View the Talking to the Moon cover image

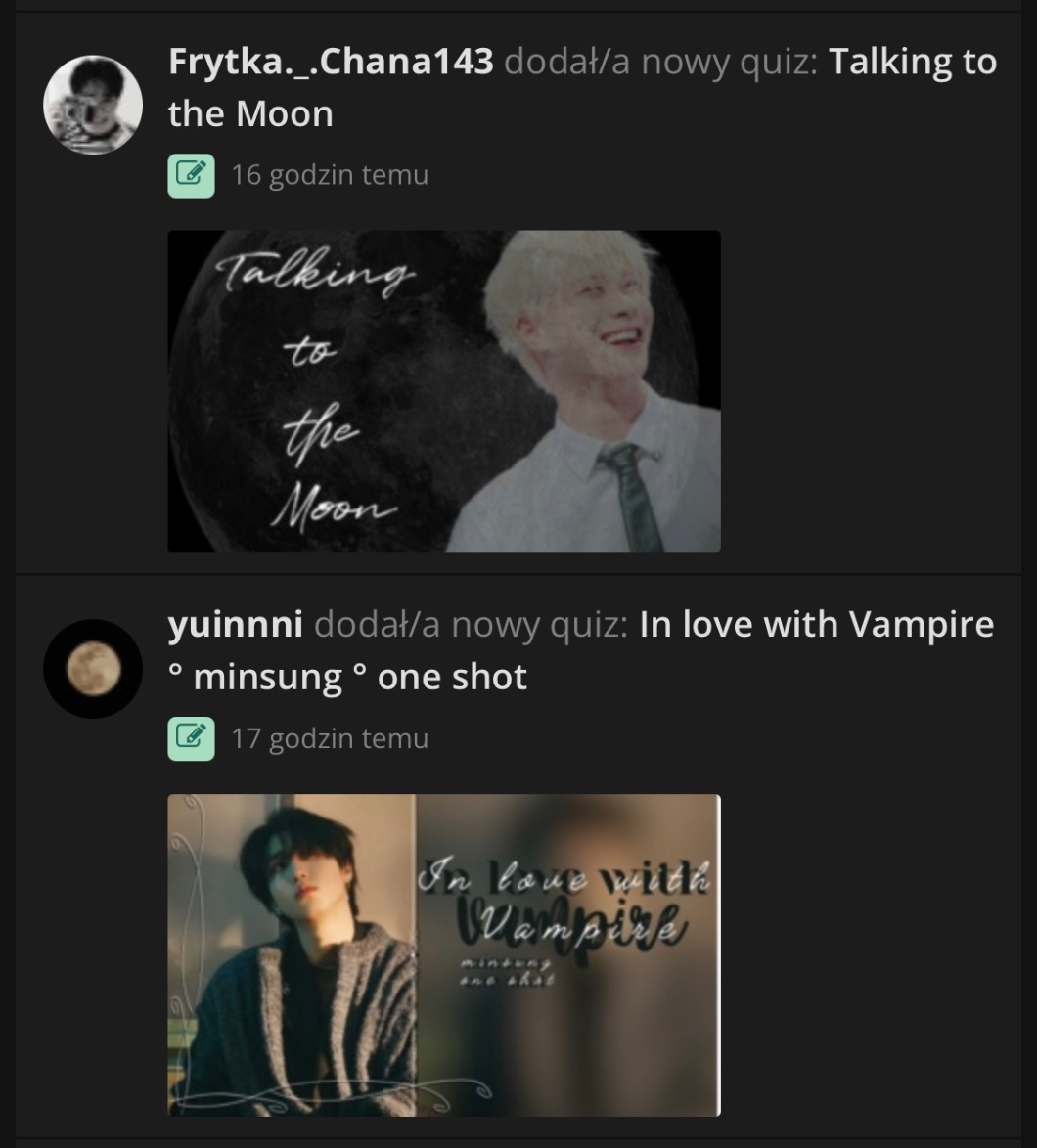click(444, 391)
